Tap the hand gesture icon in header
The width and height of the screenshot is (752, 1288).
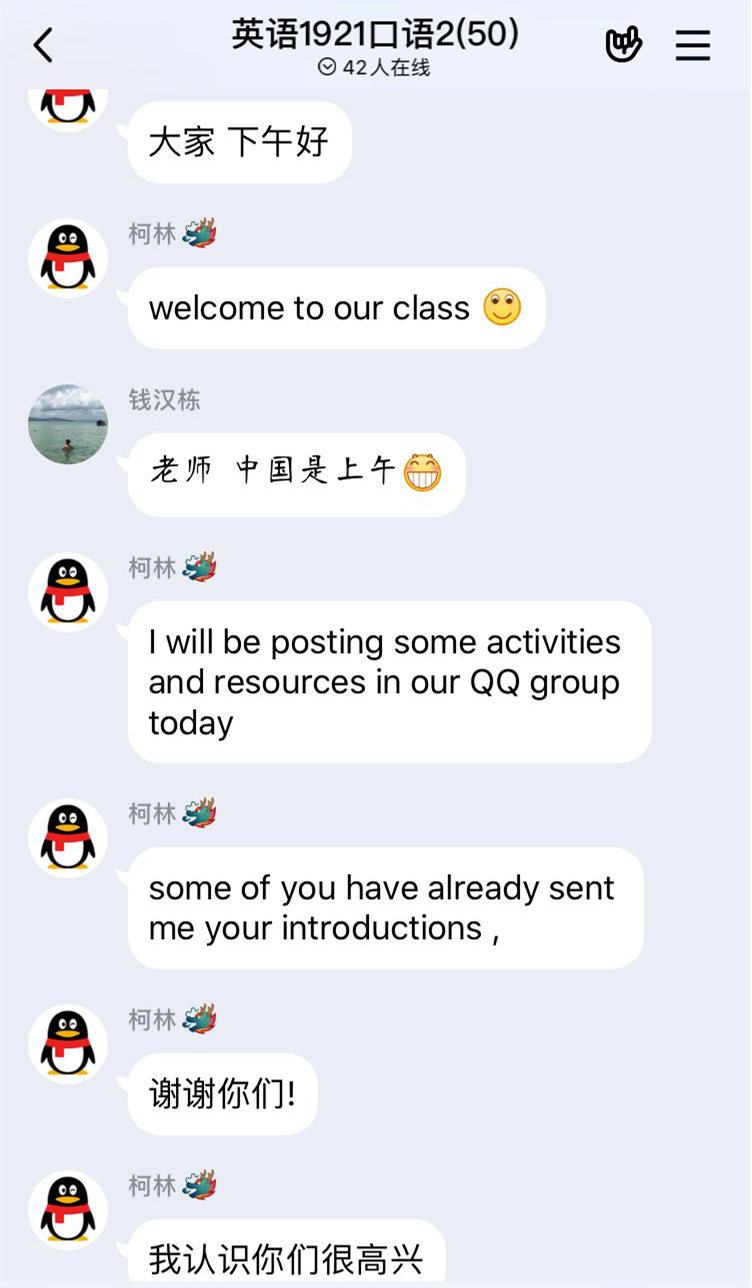coord(624,45)
